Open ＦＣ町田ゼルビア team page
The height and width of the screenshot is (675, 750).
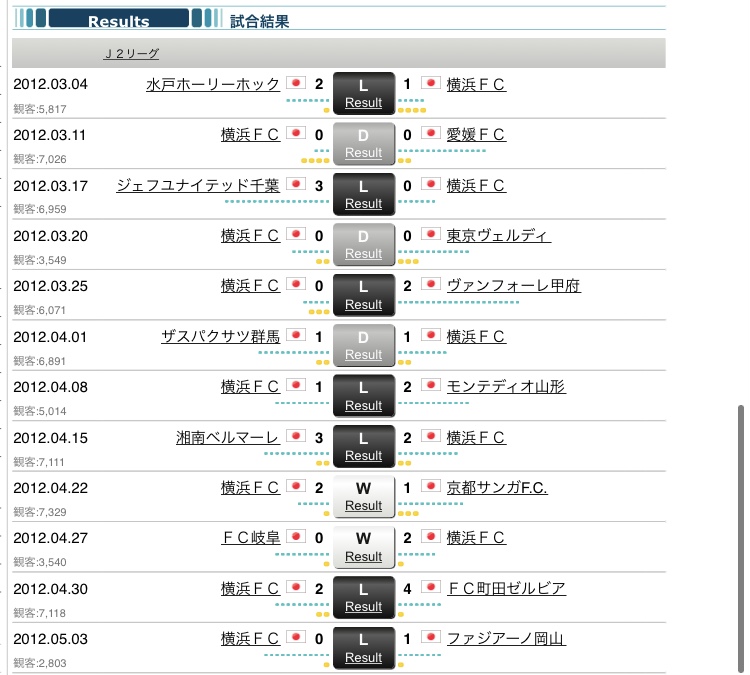[506, 589]
